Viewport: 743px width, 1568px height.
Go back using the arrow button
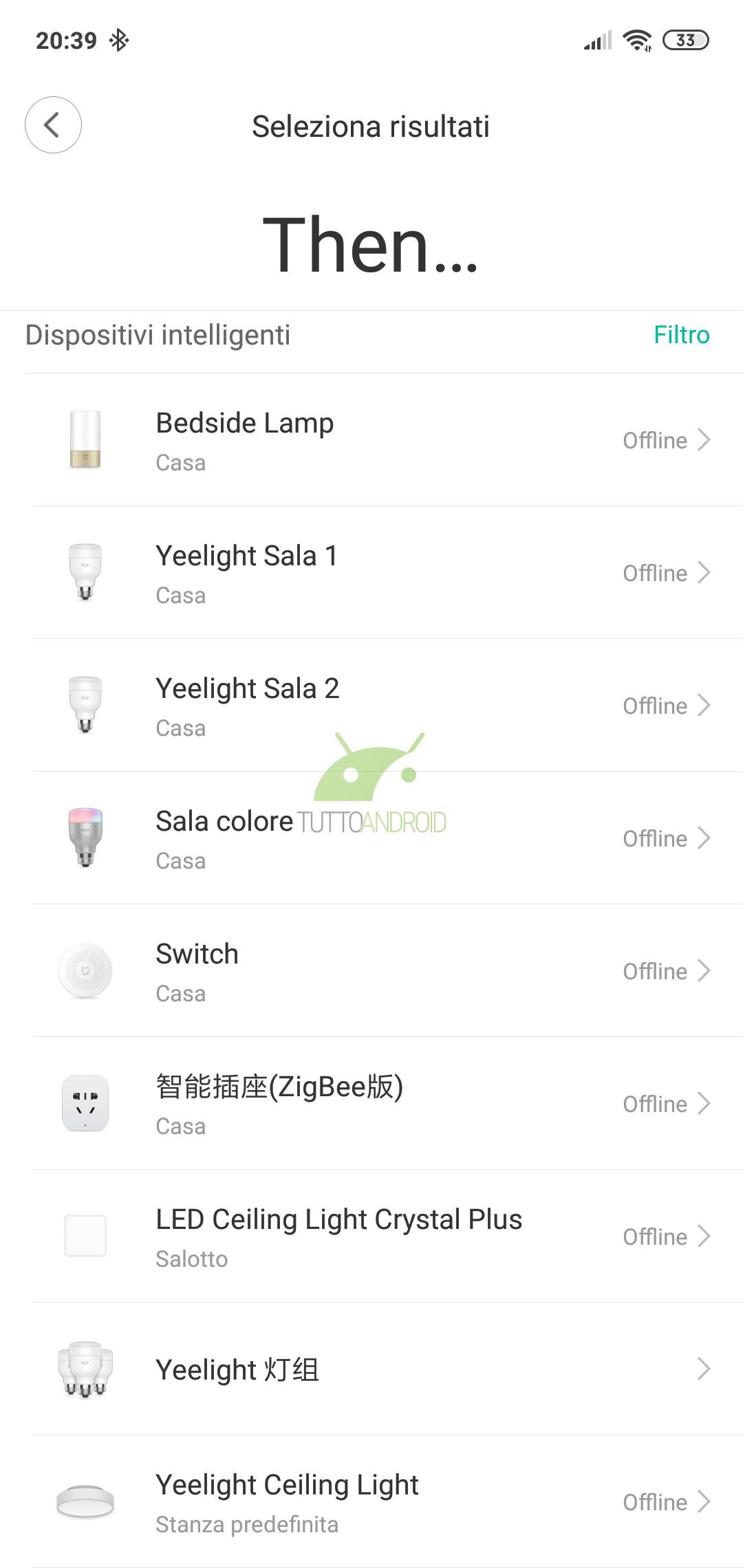tap(53, 124)
